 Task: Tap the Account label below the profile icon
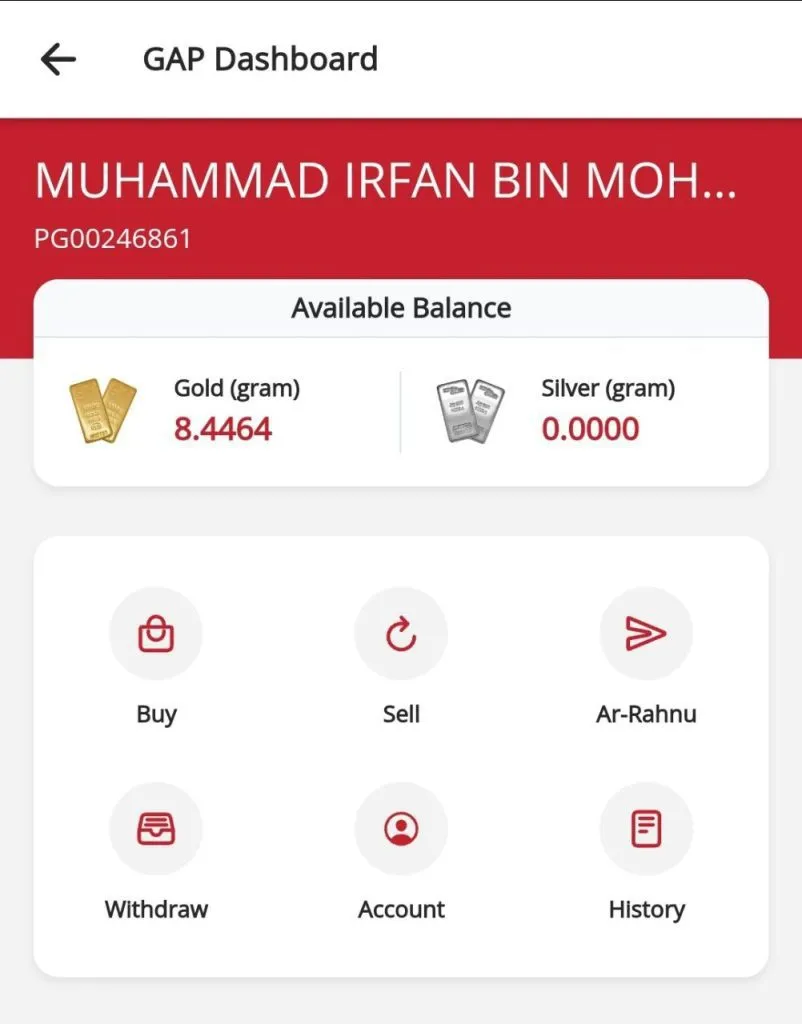click(x=400, y=910)
